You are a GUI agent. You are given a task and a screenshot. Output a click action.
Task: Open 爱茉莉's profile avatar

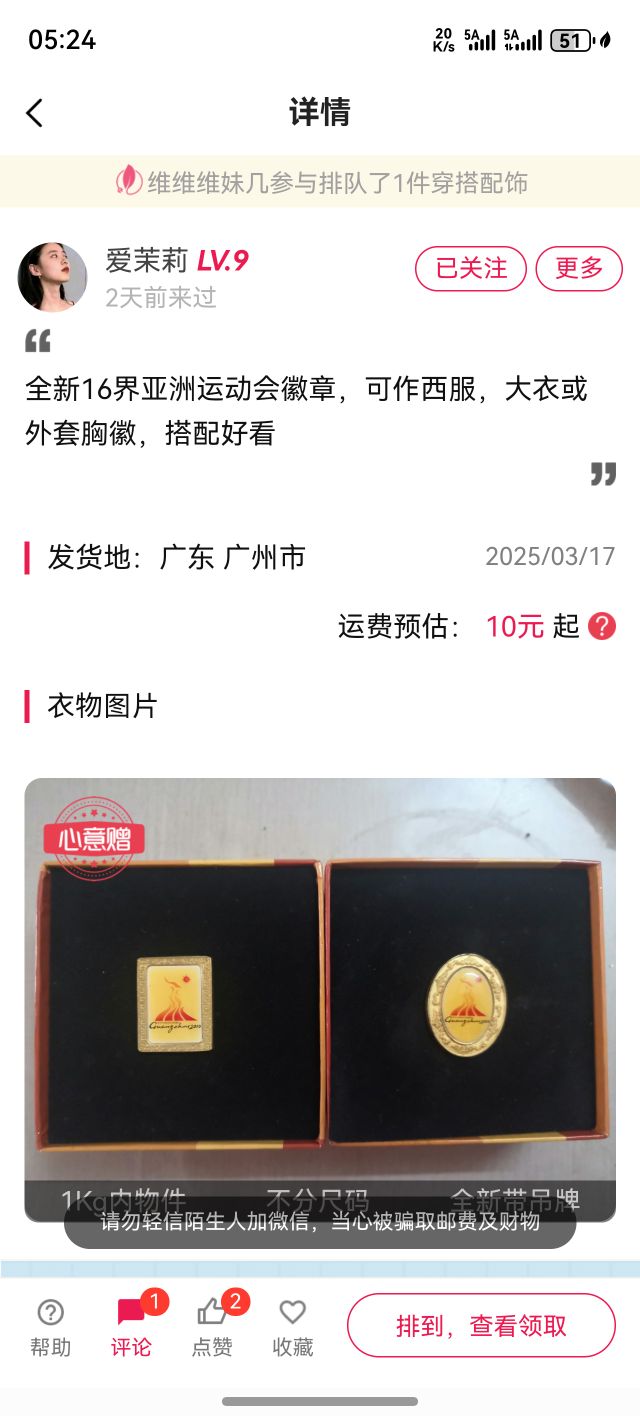pyautogui.click(x=52, y=277)
